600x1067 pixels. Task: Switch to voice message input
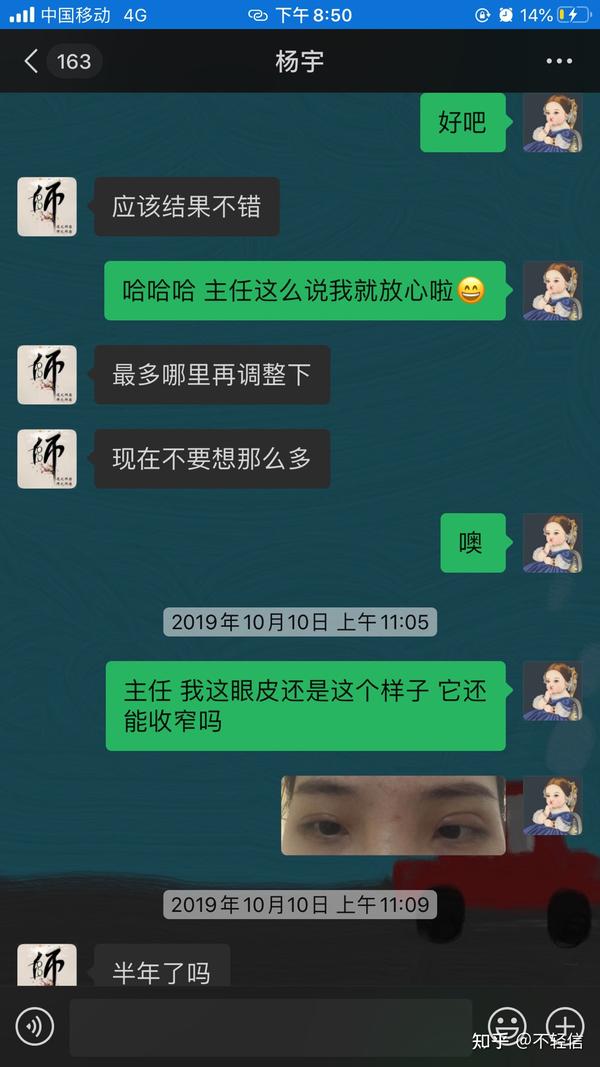[x=34, y=1026]
